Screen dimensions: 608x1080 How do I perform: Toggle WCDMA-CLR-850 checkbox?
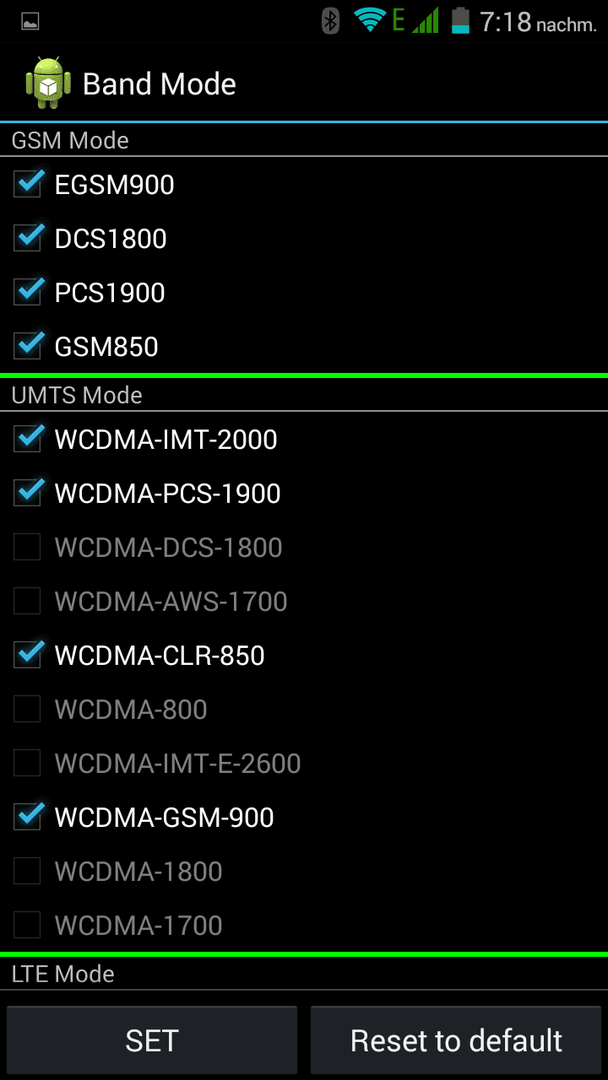28,655
